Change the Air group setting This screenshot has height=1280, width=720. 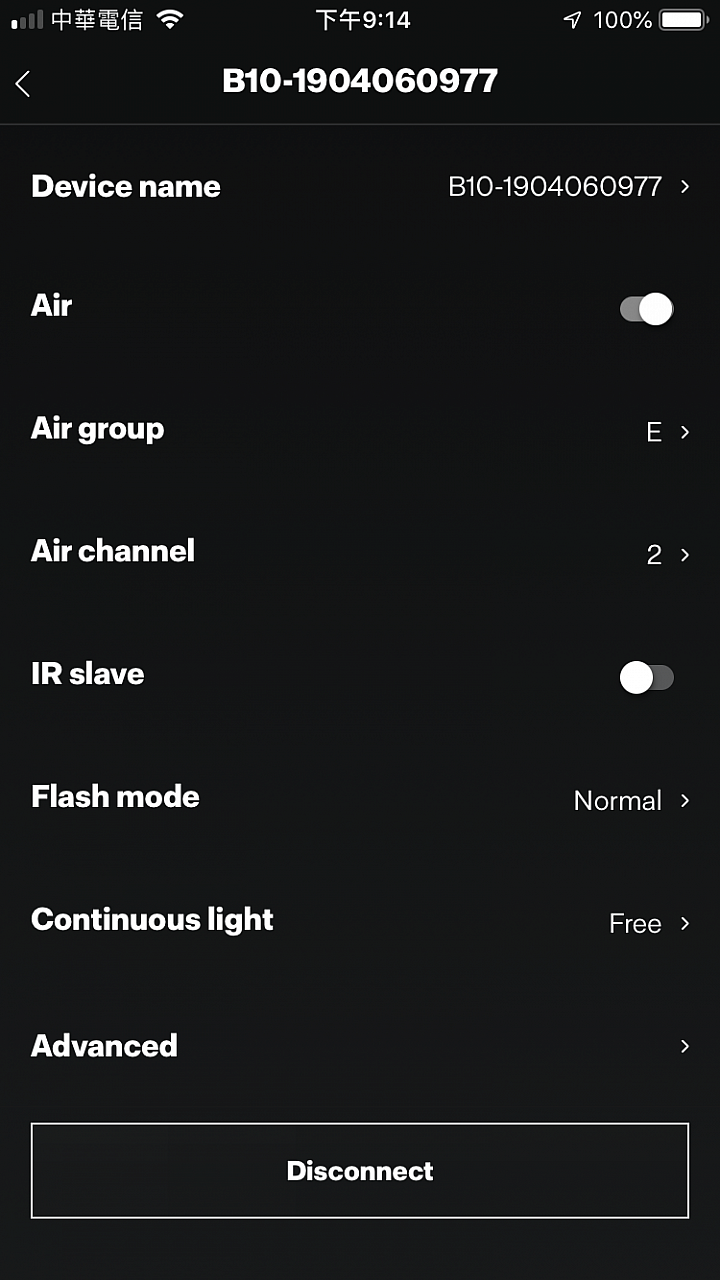point(360,431)
